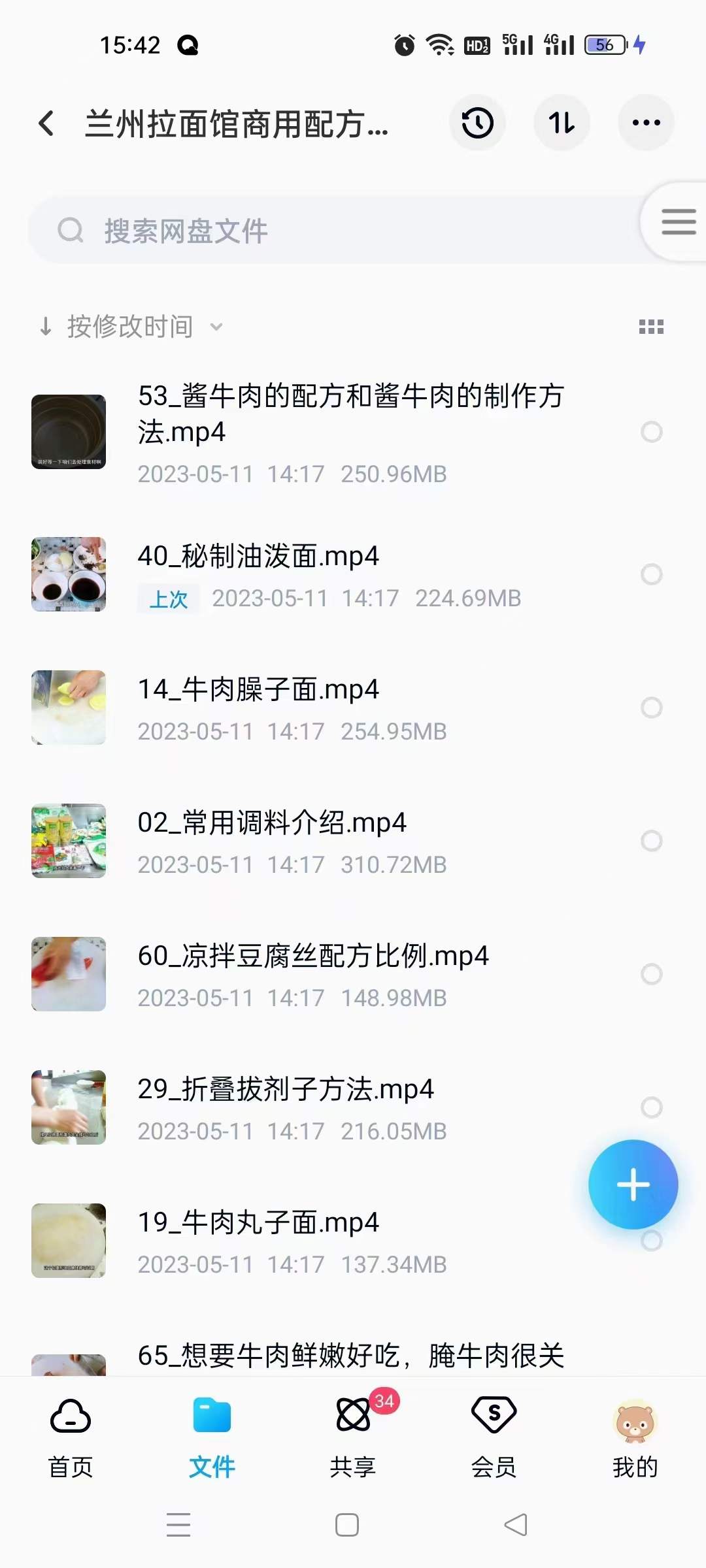
Task: Select the checkbox for 53_酱牛肉 video
Action: pos(651,433)
